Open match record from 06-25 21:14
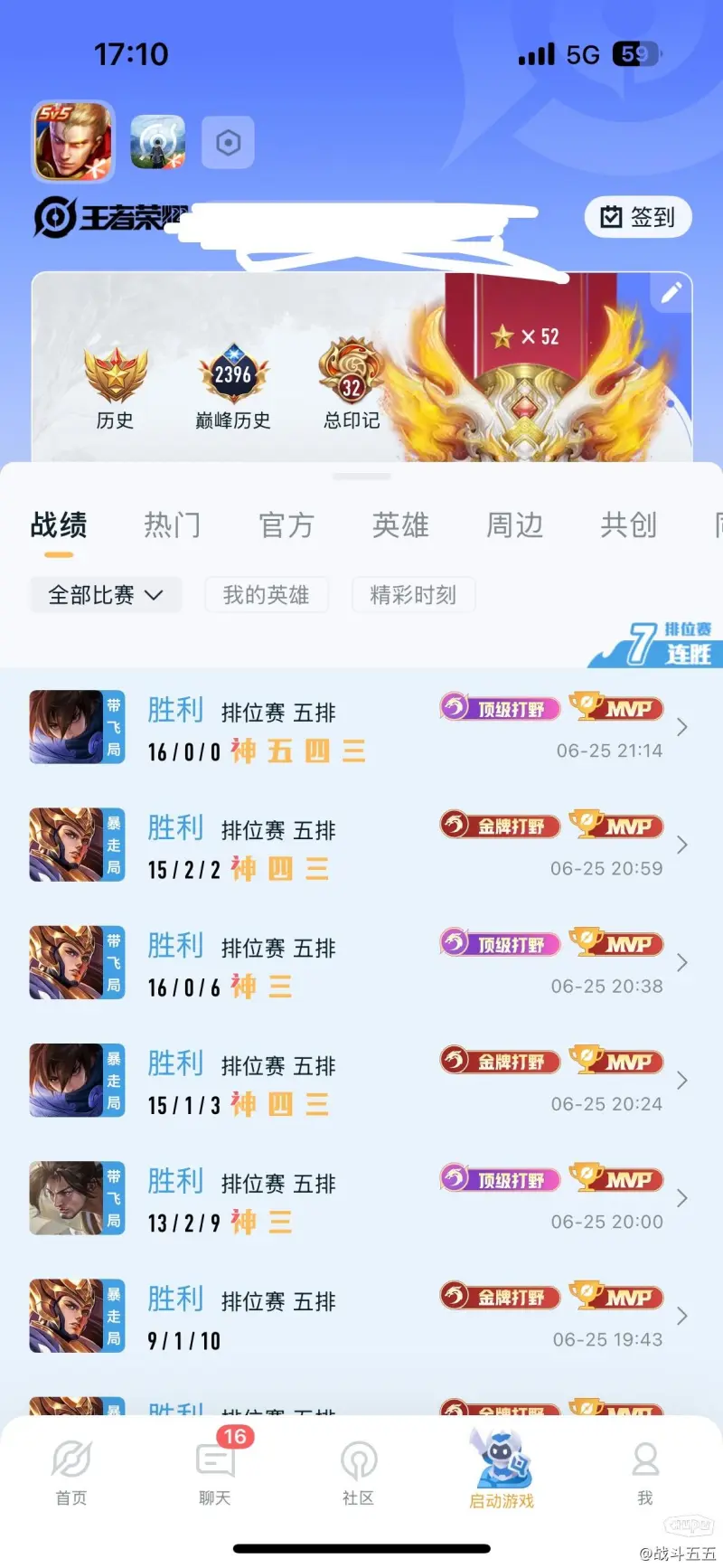 [361, 728]
